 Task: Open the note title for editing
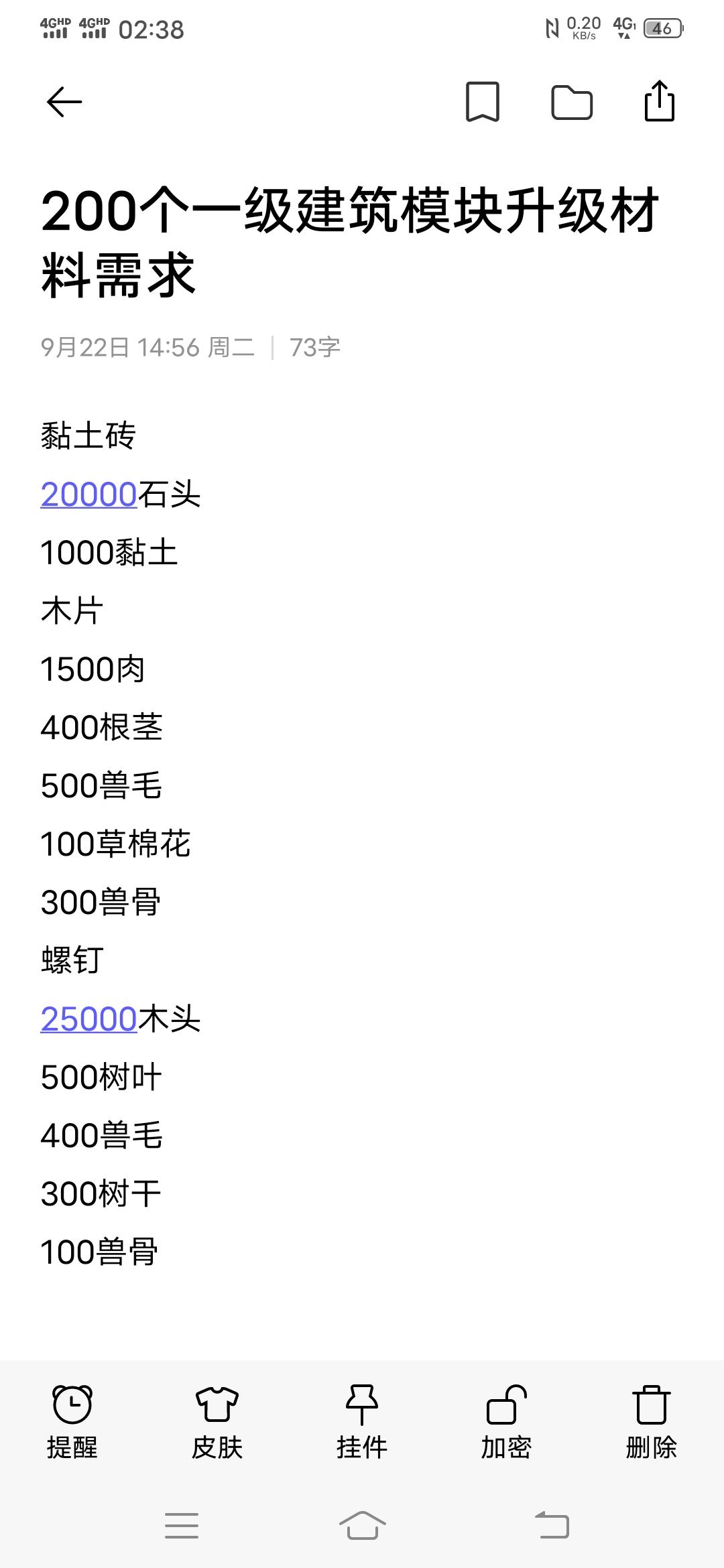coord(350,243)
